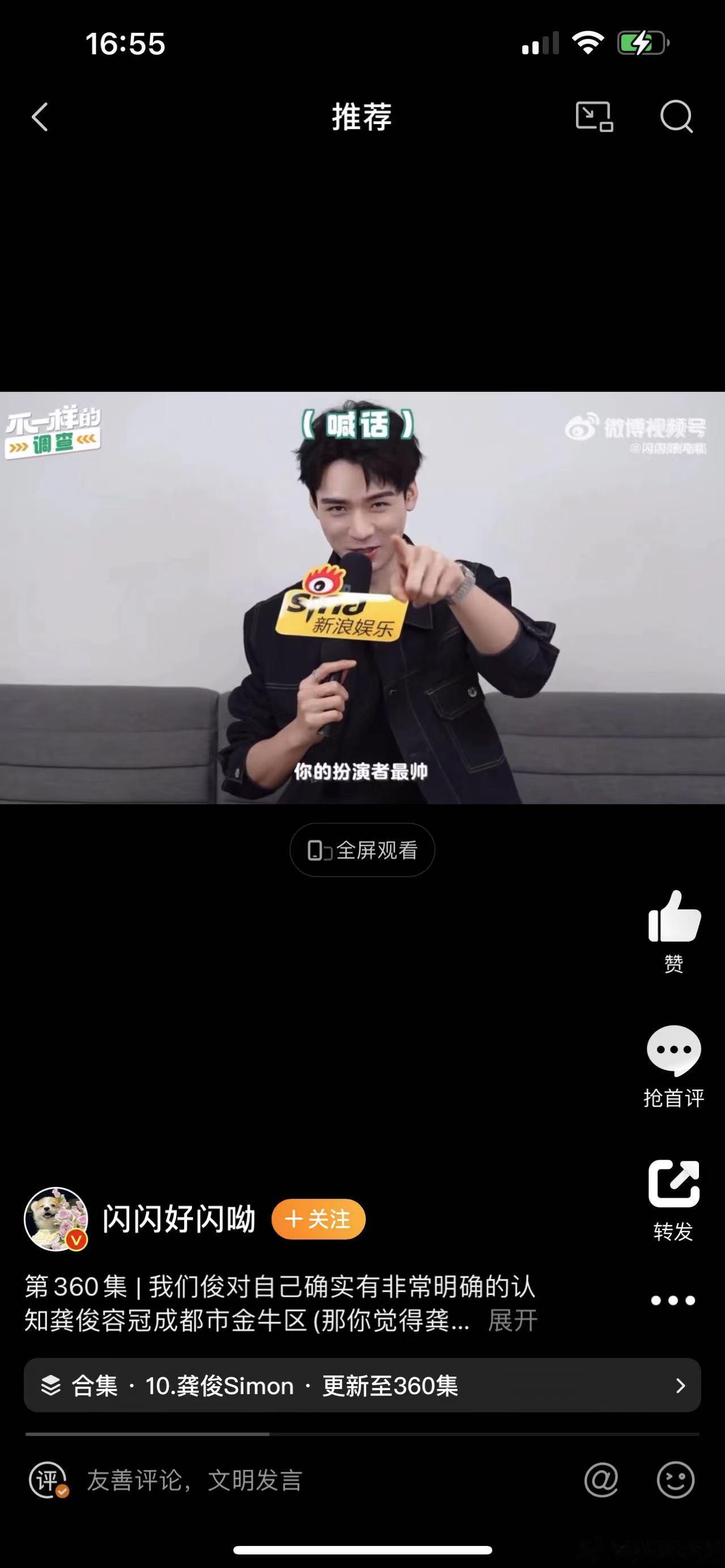Go back with the left arrow
Screen dimensions: 725x1568
(40, 117)
